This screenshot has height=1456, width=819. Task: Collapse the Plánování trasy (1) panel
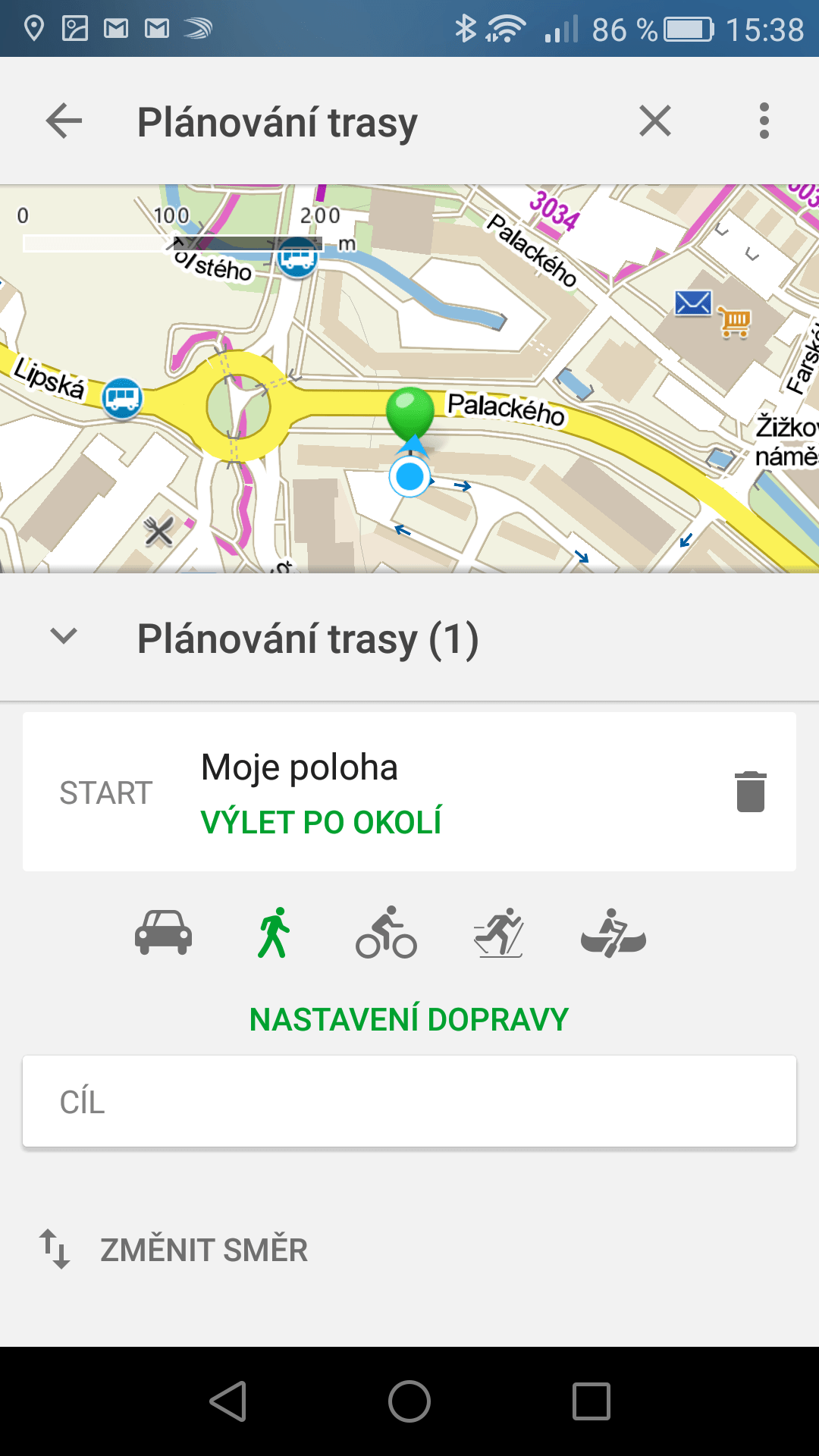tap(64, 636)
